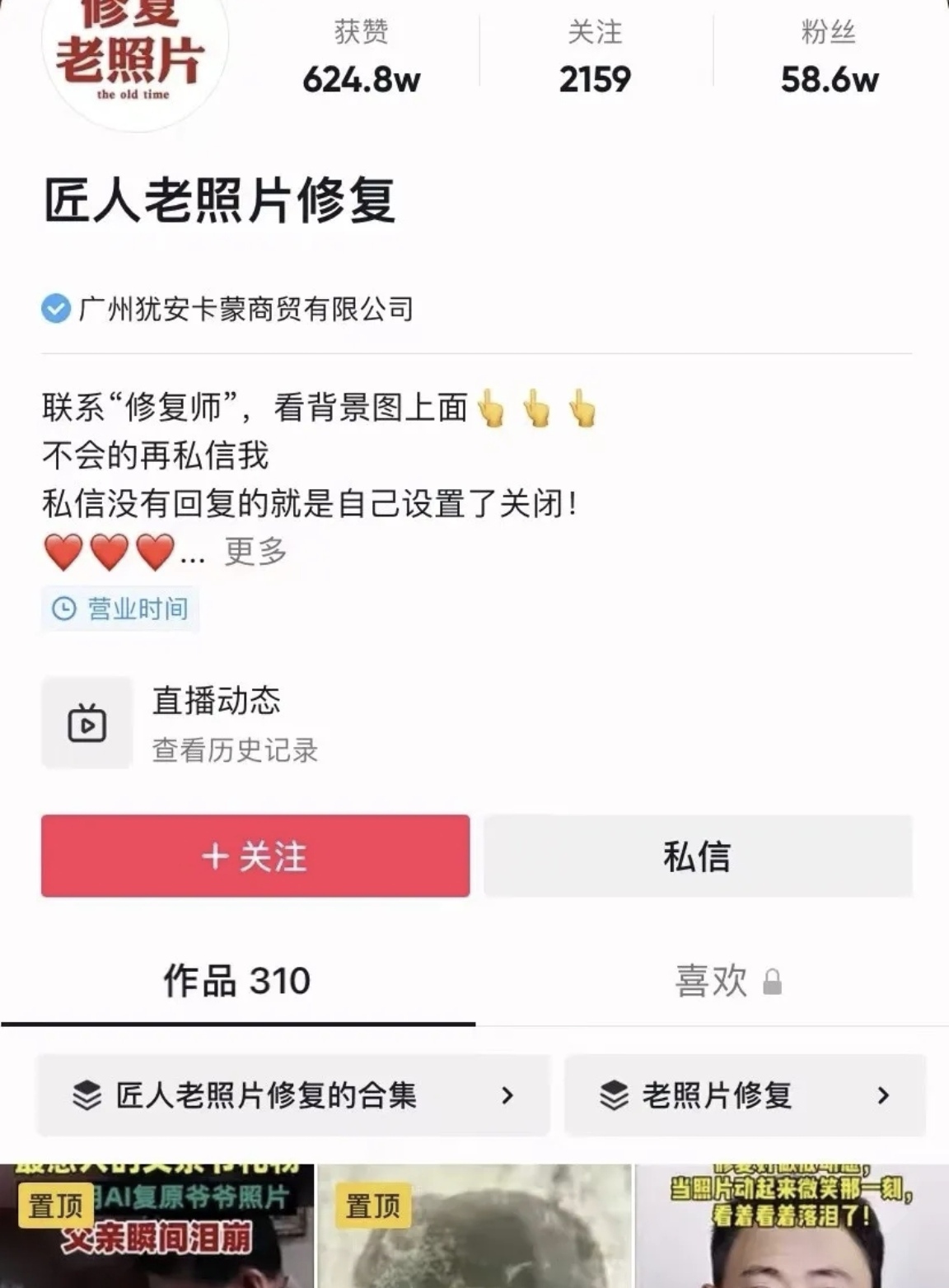Open the 匠人老照片修复的合集 collection
The image size is (949, 1288).
point(293,1095)
